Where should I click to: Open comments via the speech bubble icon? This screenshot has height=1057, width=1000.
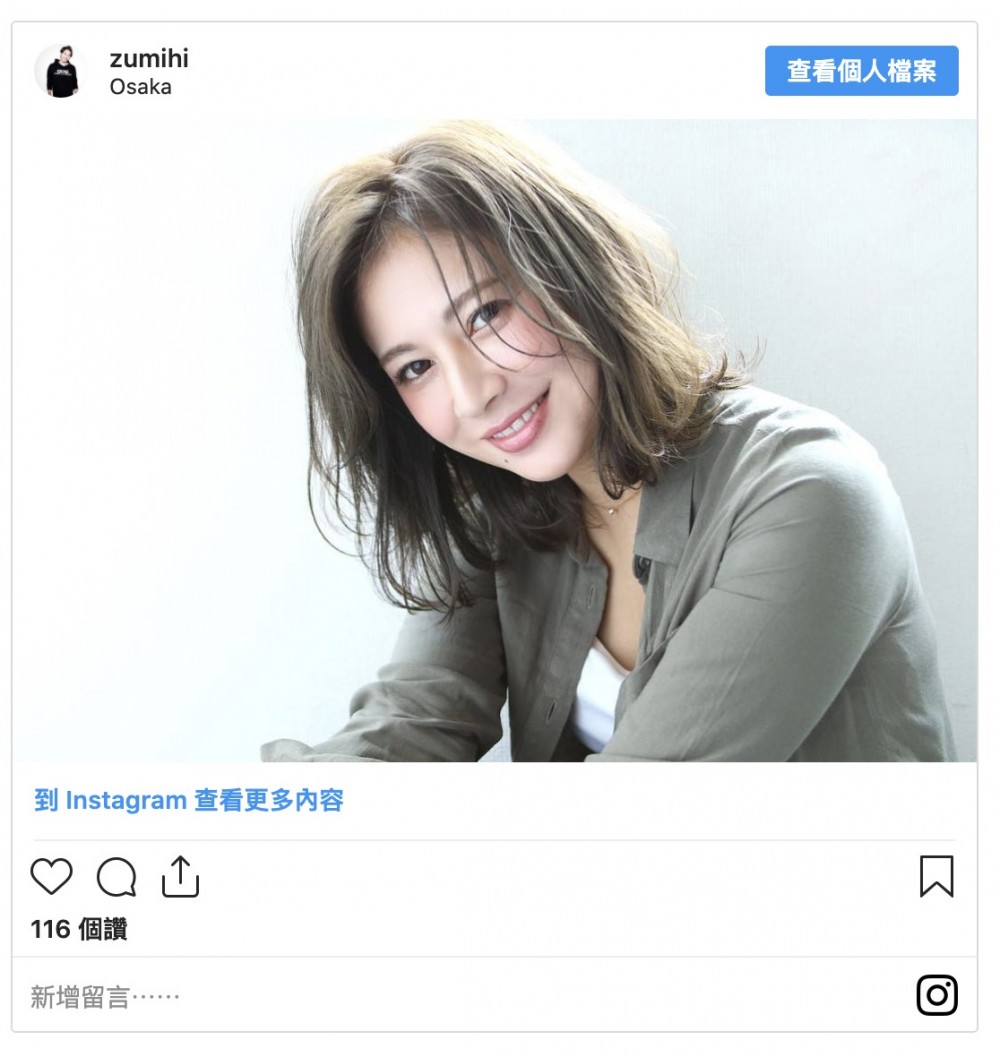coord(116,877)
